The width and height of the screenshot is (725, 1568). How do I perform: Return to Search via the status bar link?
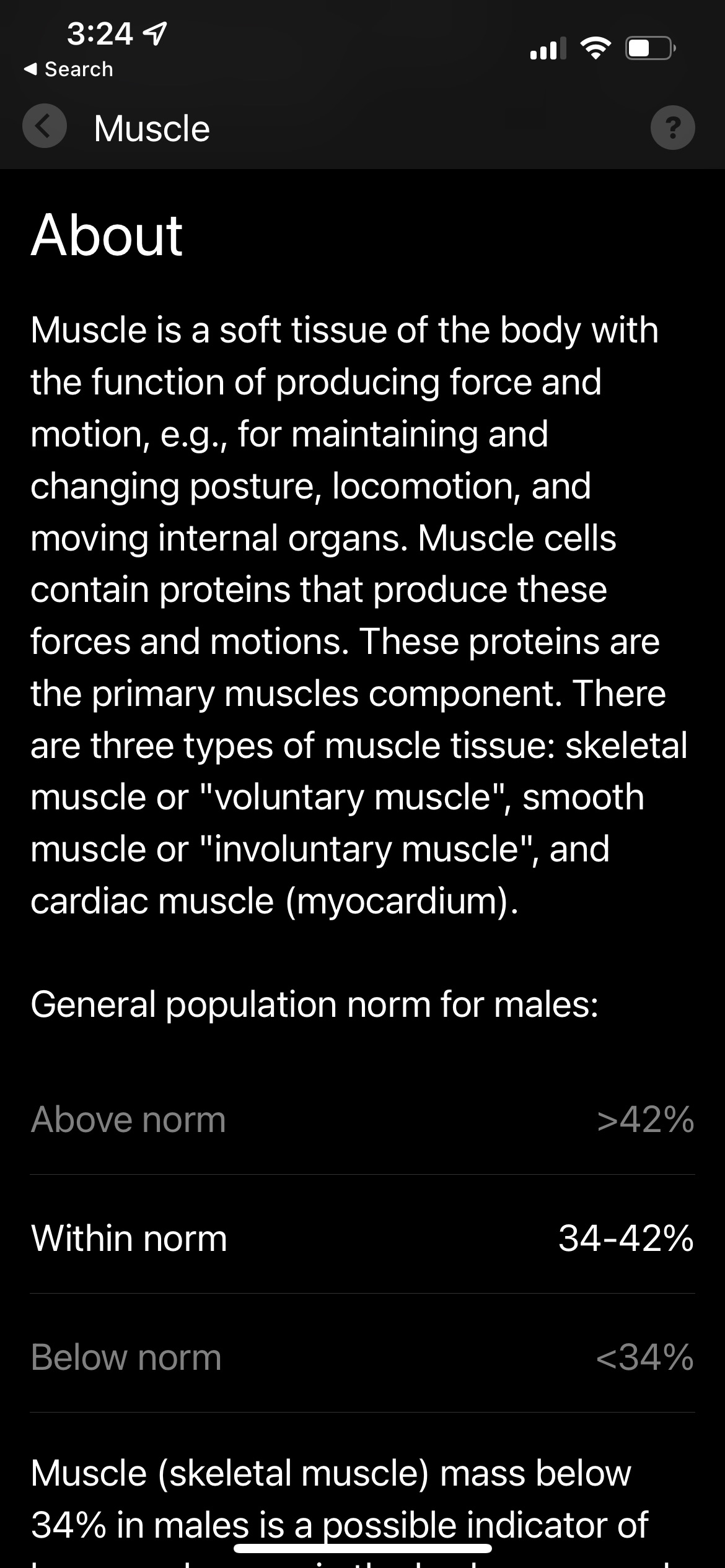coord(69,69)
